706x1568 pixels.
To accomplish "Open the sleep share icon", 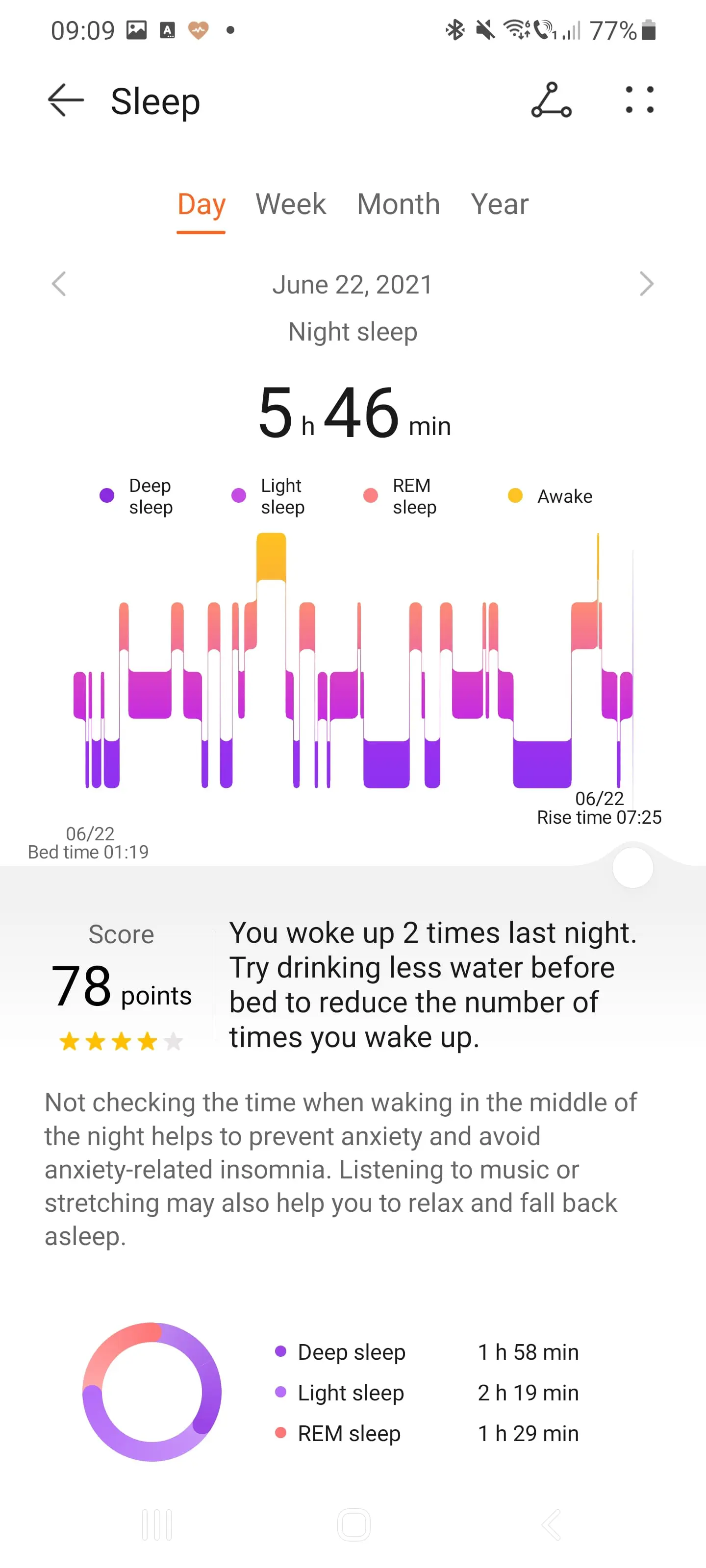I will coord(551,100).
